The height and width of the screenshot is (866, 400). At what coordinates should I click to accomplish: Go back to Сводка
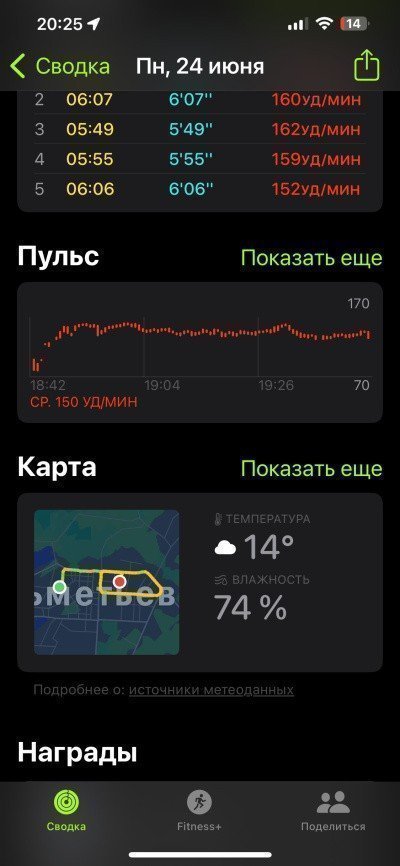coord(60,66)
